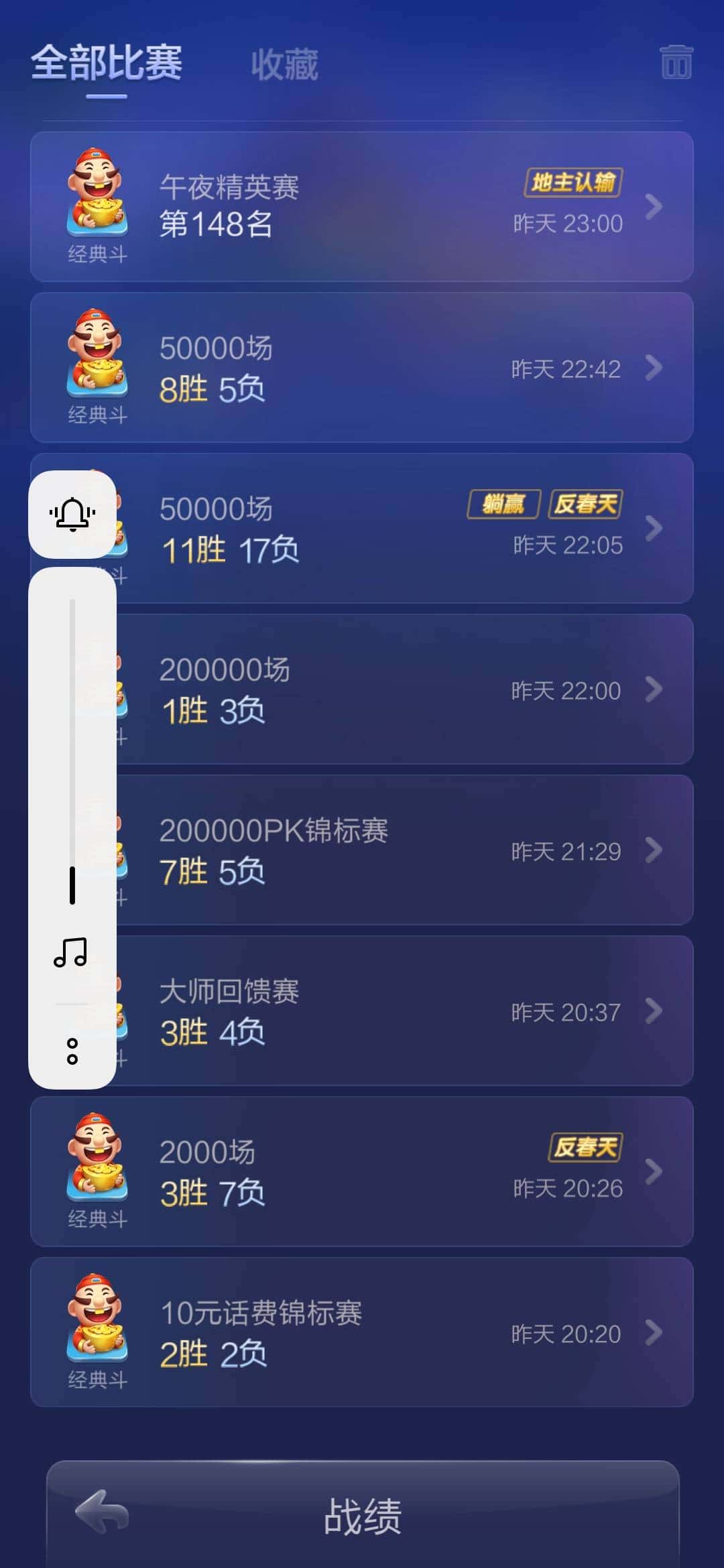Tap the laughing mascot icon on 2000场 entry
This screenshot has width=724, height=1568.
97,1159
